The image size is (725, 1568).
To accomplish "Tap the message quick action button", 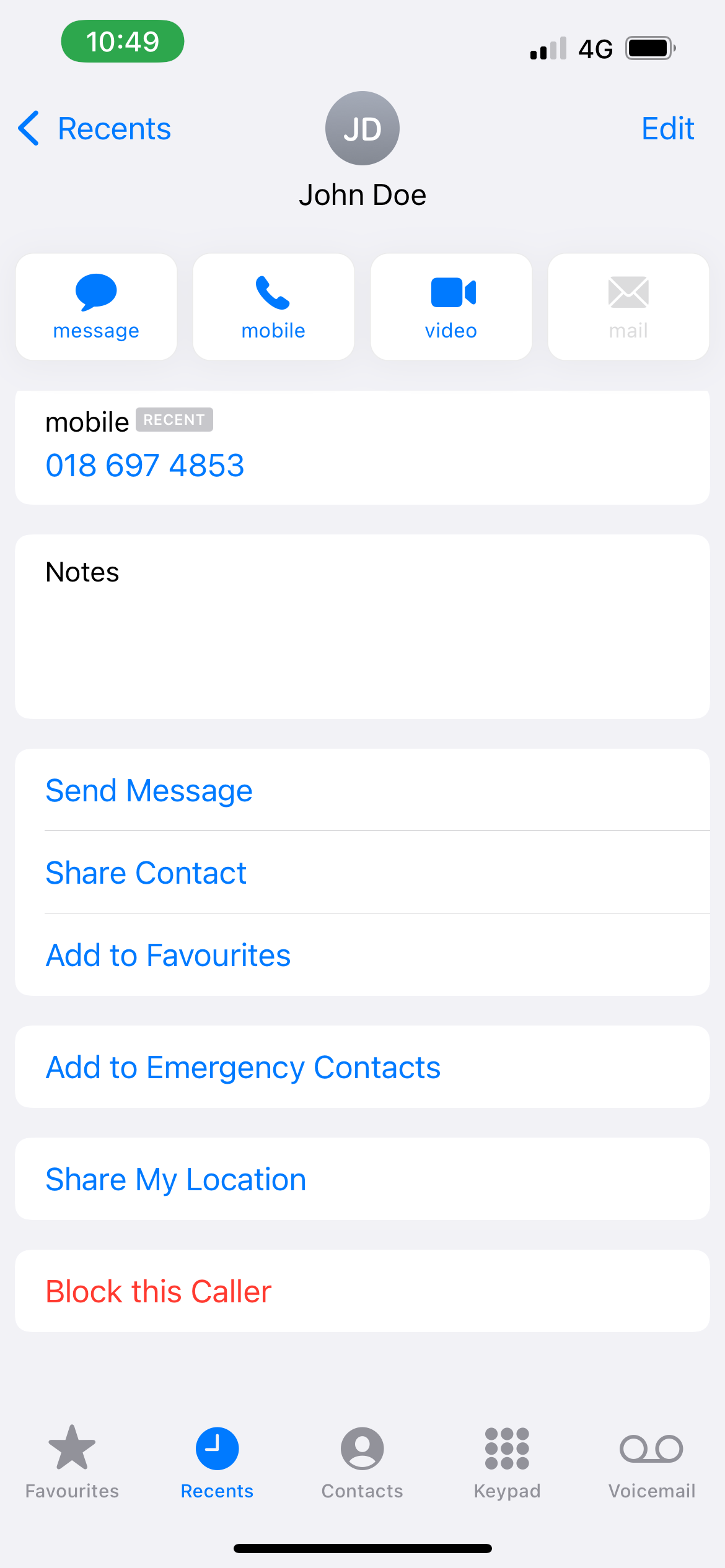I will pyautogui.click(x=96, y=307).
